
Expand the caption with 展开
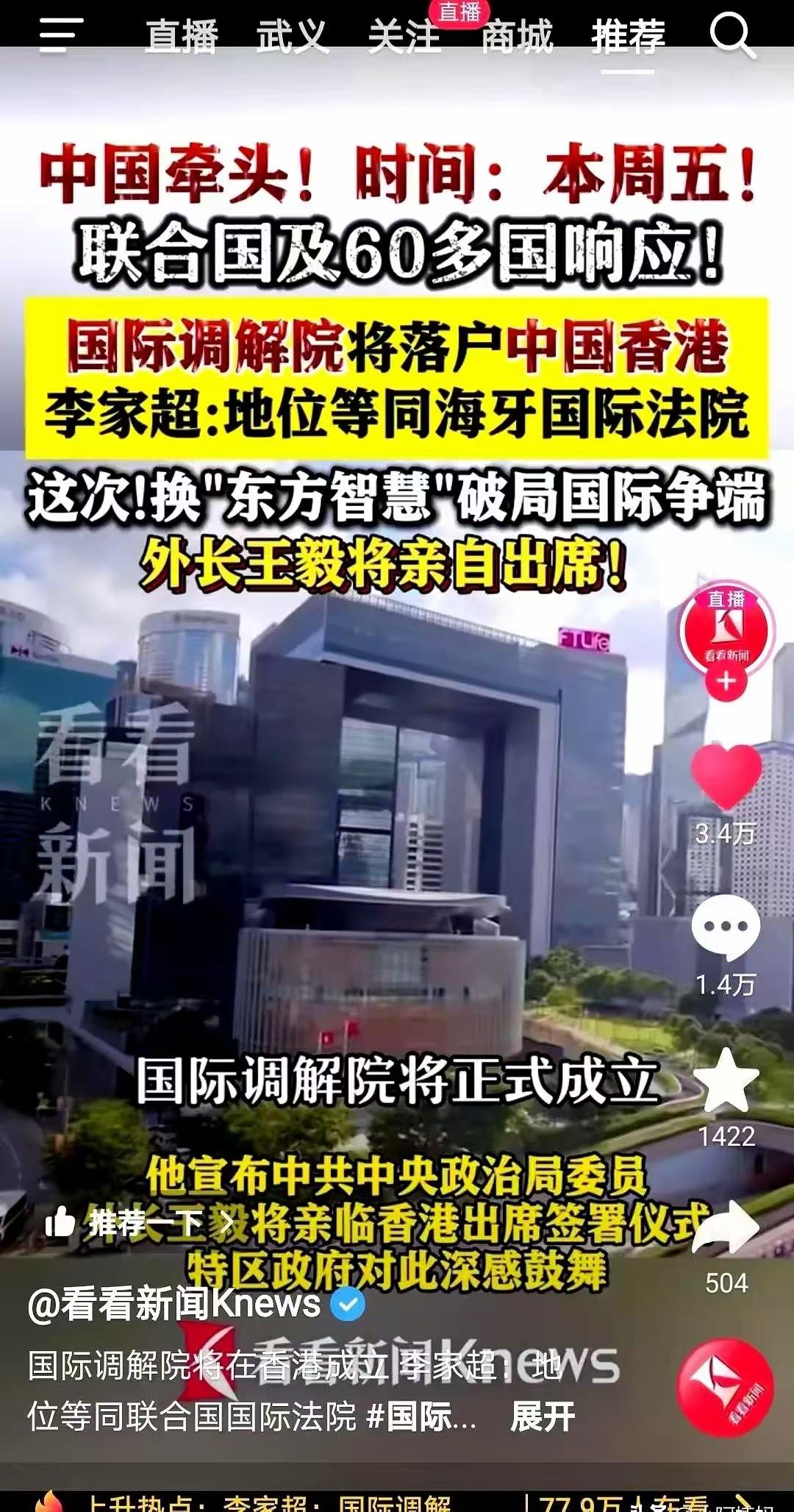click(543, 1416)
